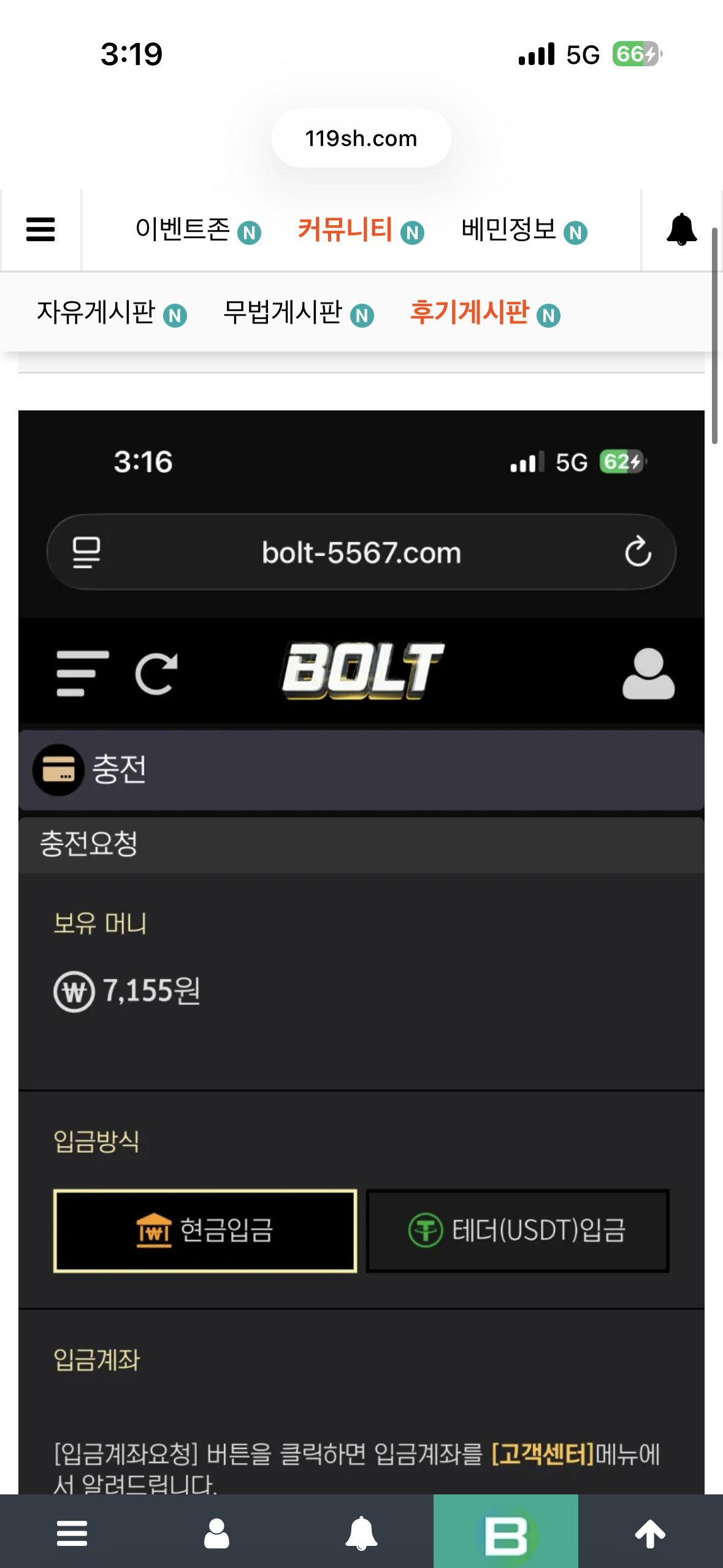Viewport: 723px width, 1568px height.
Task: Tap the 119sh.com address pill
Action: (x=361, y=139)
